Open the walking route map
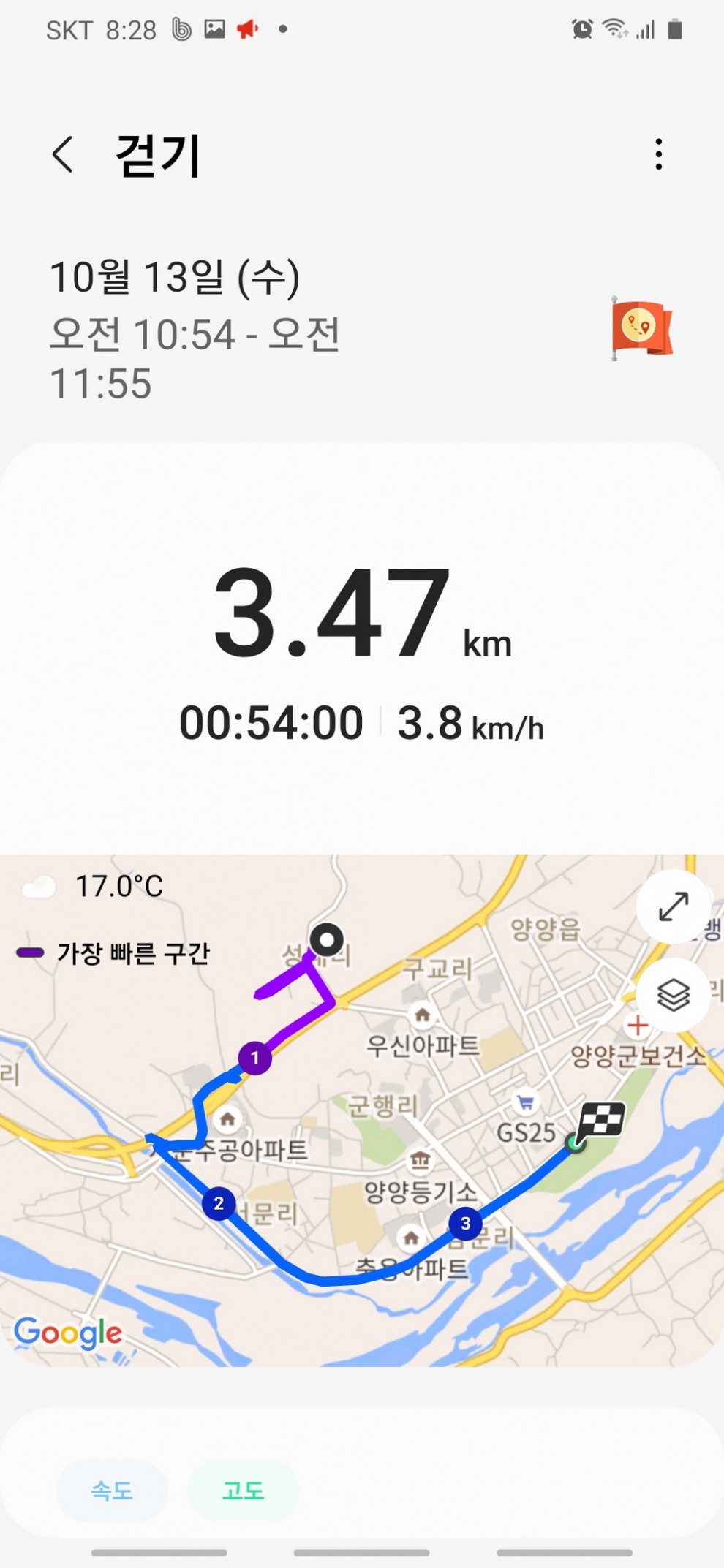 click(362, 1110)
